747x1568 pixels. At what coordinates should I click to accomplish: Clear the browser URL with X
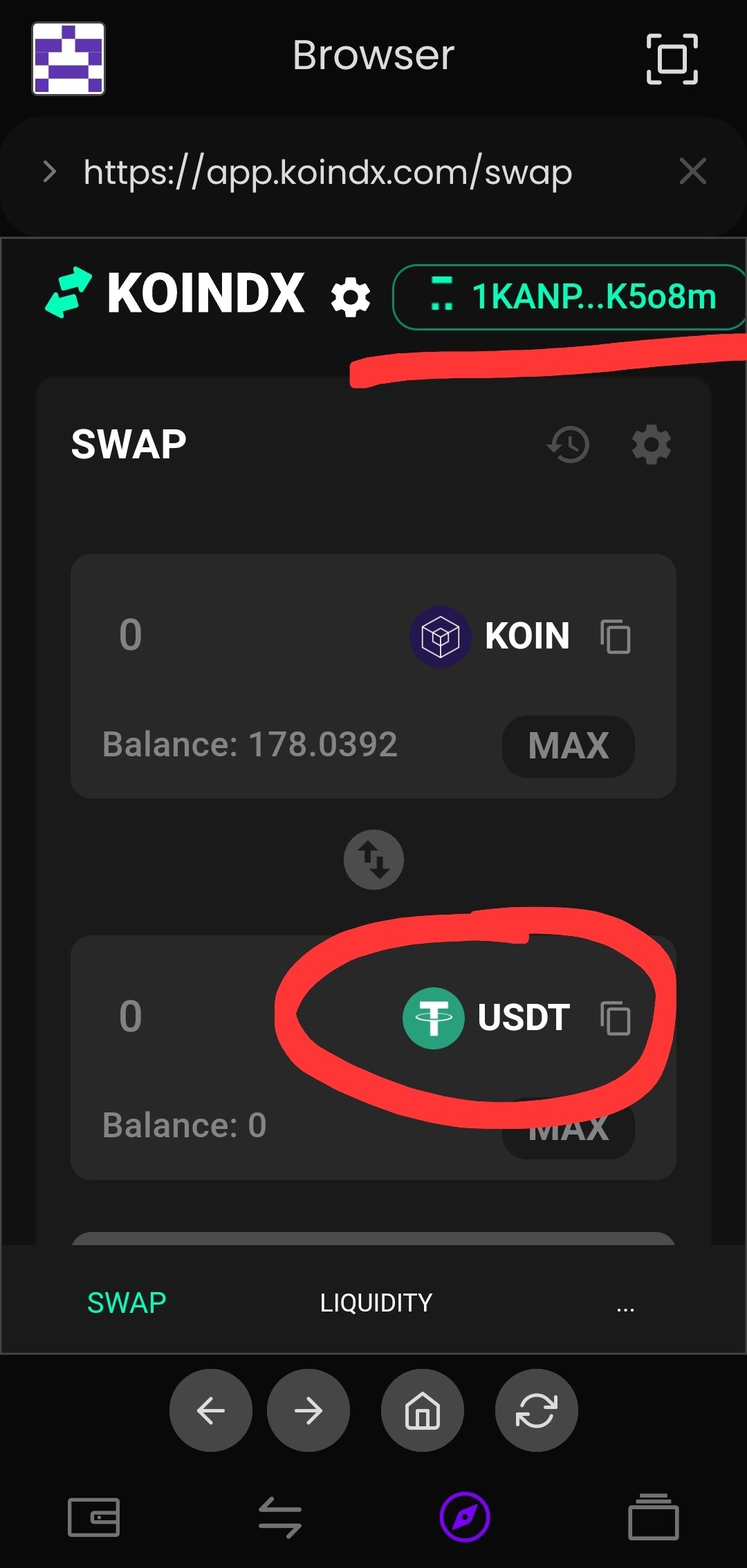tap(692, 171)
